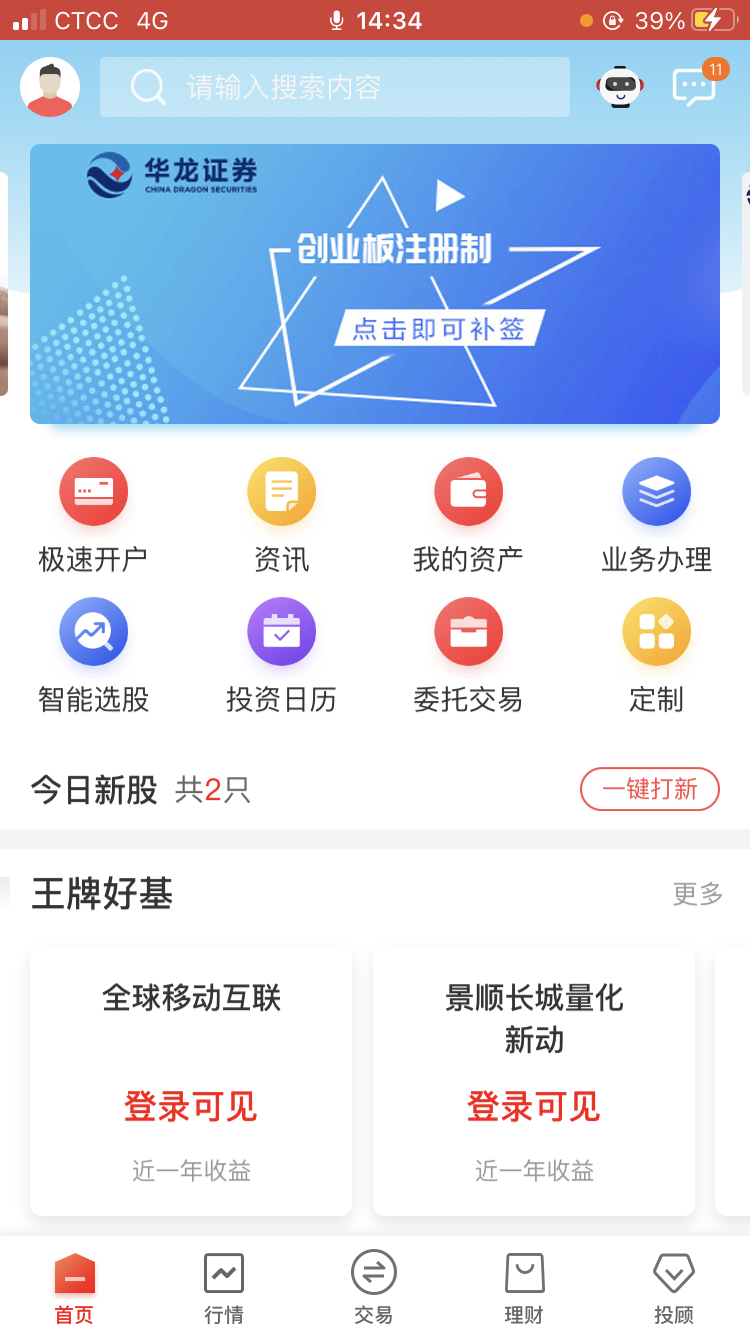Tap the 一键打新 IPO button

(x=649, y=789)
